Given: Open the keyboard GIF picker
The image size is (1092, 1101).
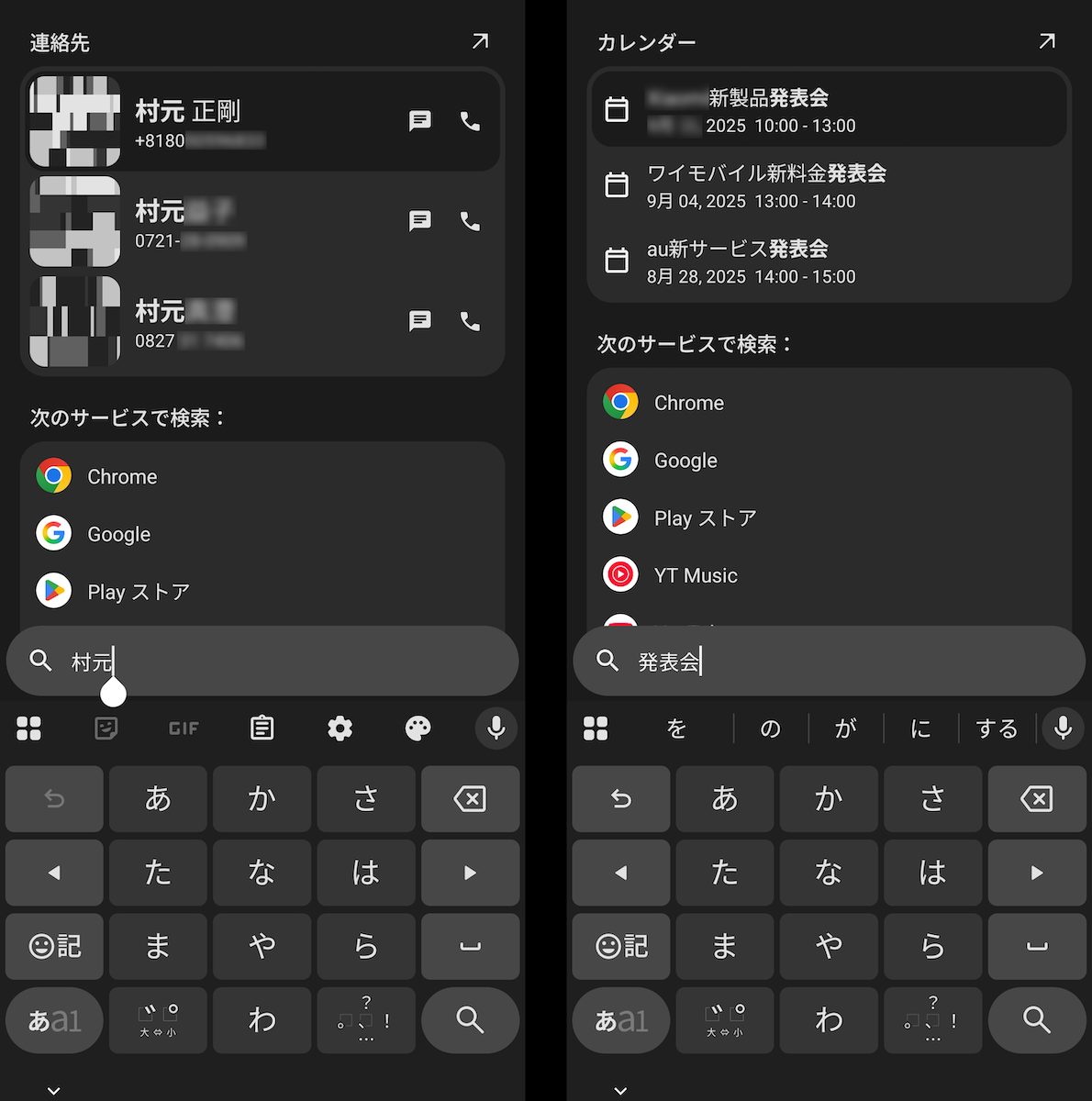Looking at the screenshot, I should pos(184,728).
